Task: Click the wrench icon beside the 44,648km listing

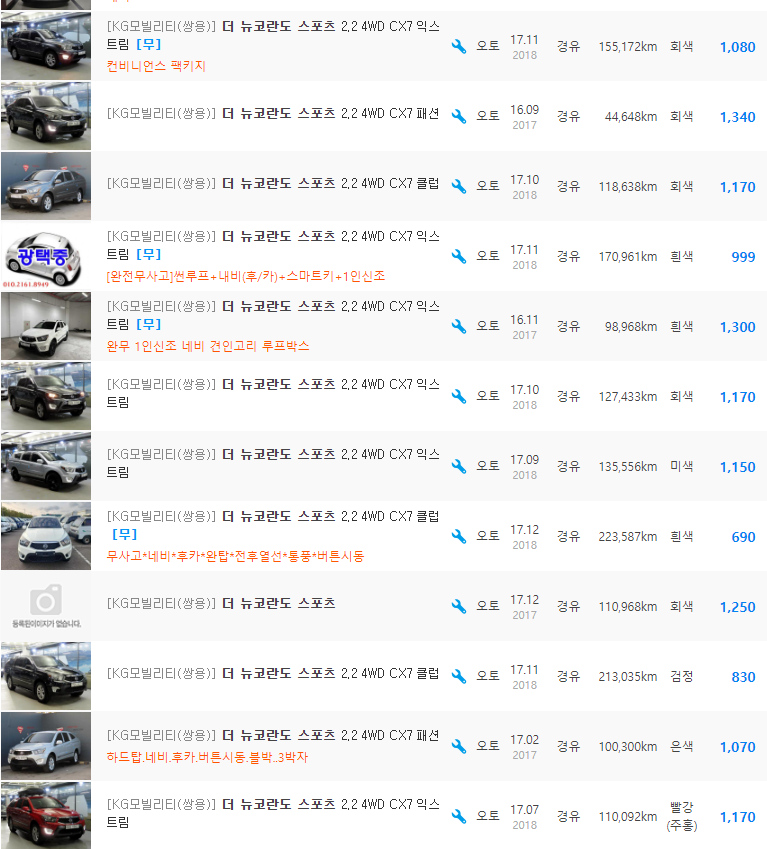Action: pos(458,116)
